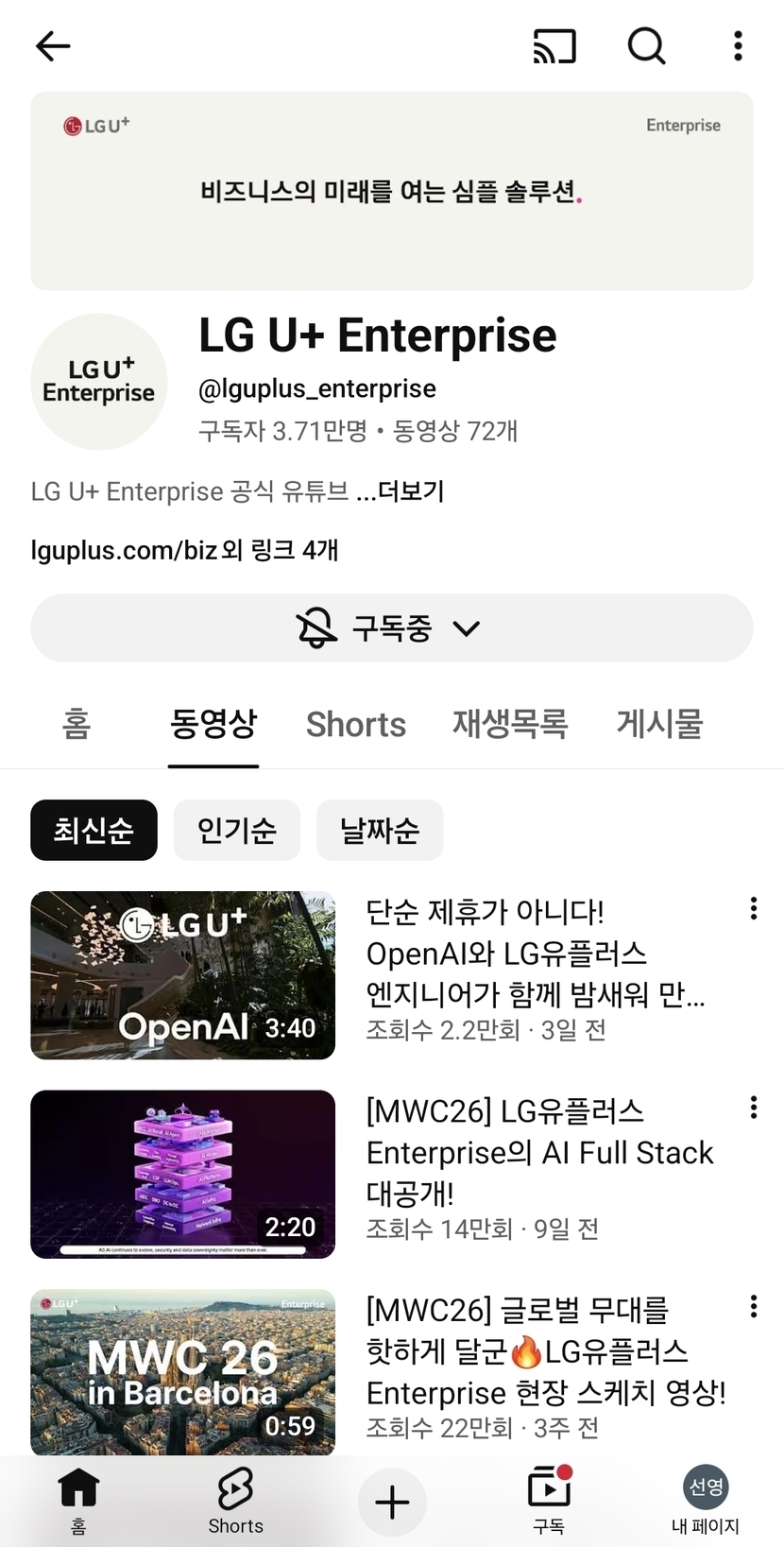Play the OpenAI와 LG유플러스 video
Image resolution: width=784 pixels, height=1547 pixels.
[183, 974]
